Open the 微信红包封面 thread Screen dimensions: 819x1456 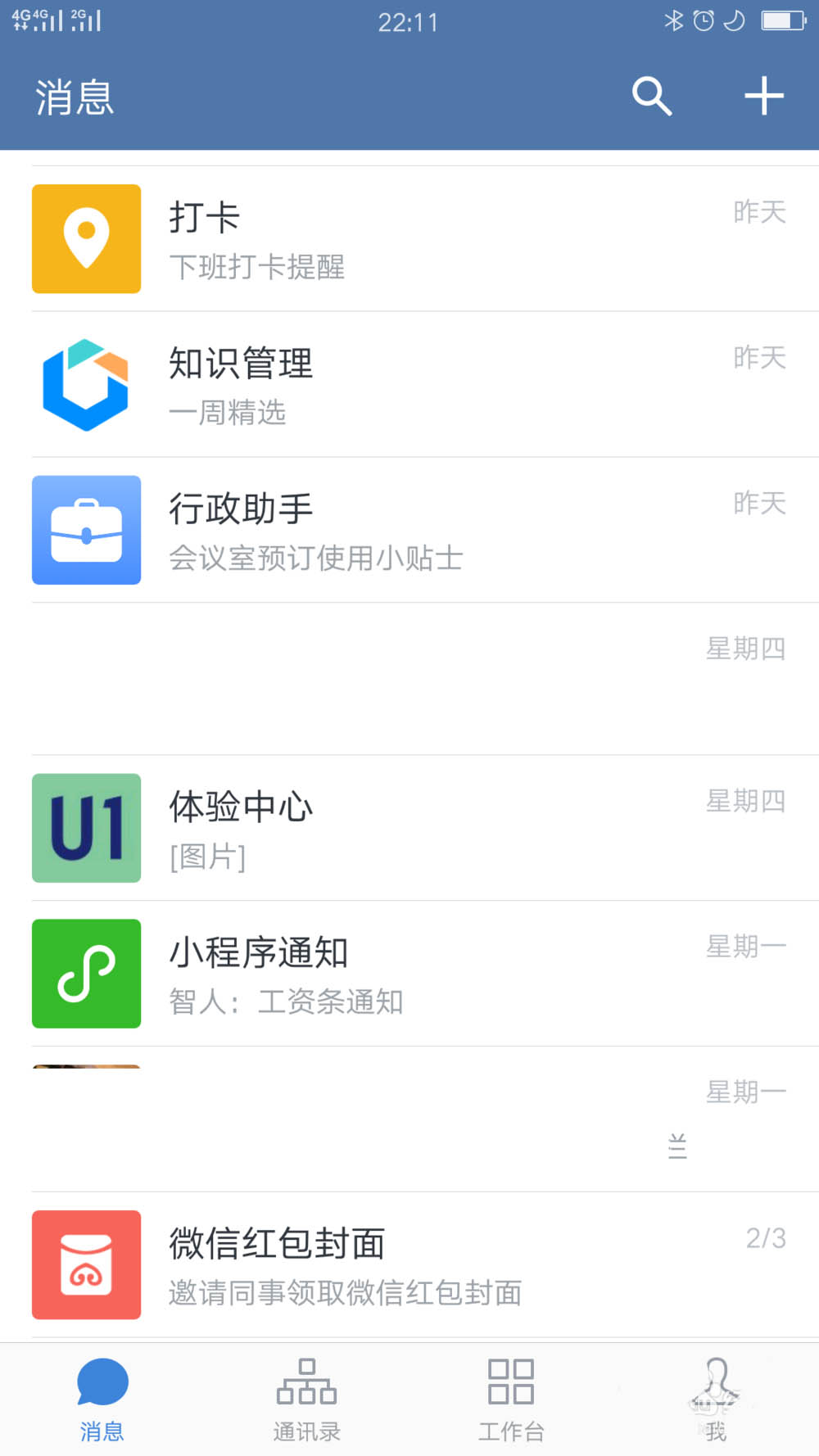tap(409, 1265)
